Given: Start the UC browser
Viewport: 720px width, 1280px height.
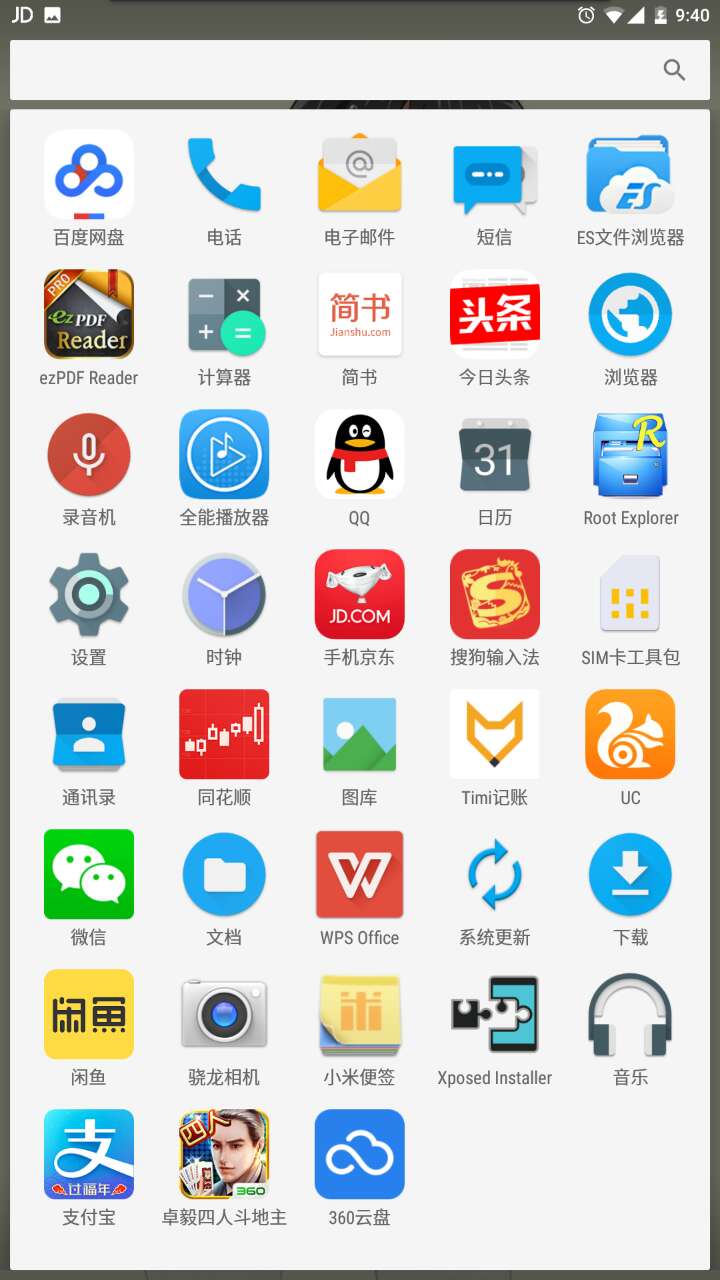Looking at the screenshot, I should [x=629, y=734].
